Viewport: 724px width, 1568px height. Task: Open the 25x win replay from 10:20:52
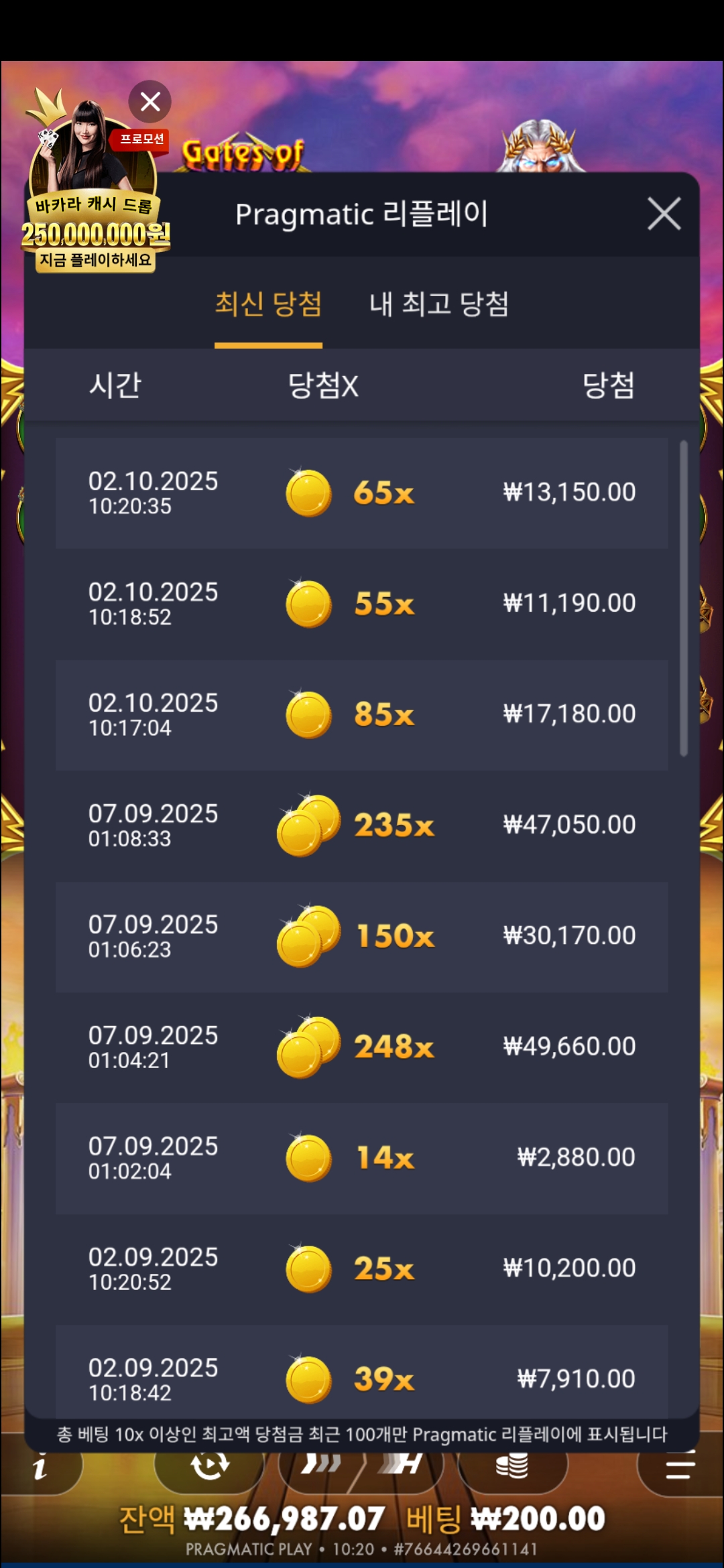coord(362,1268)
